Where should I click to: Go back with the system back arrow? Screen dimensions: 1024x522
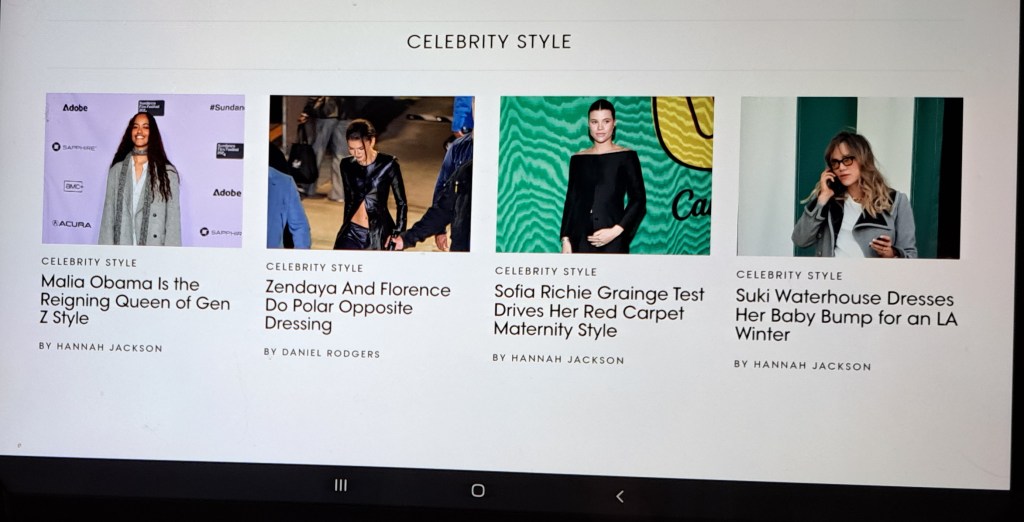(x=619, y=496)
